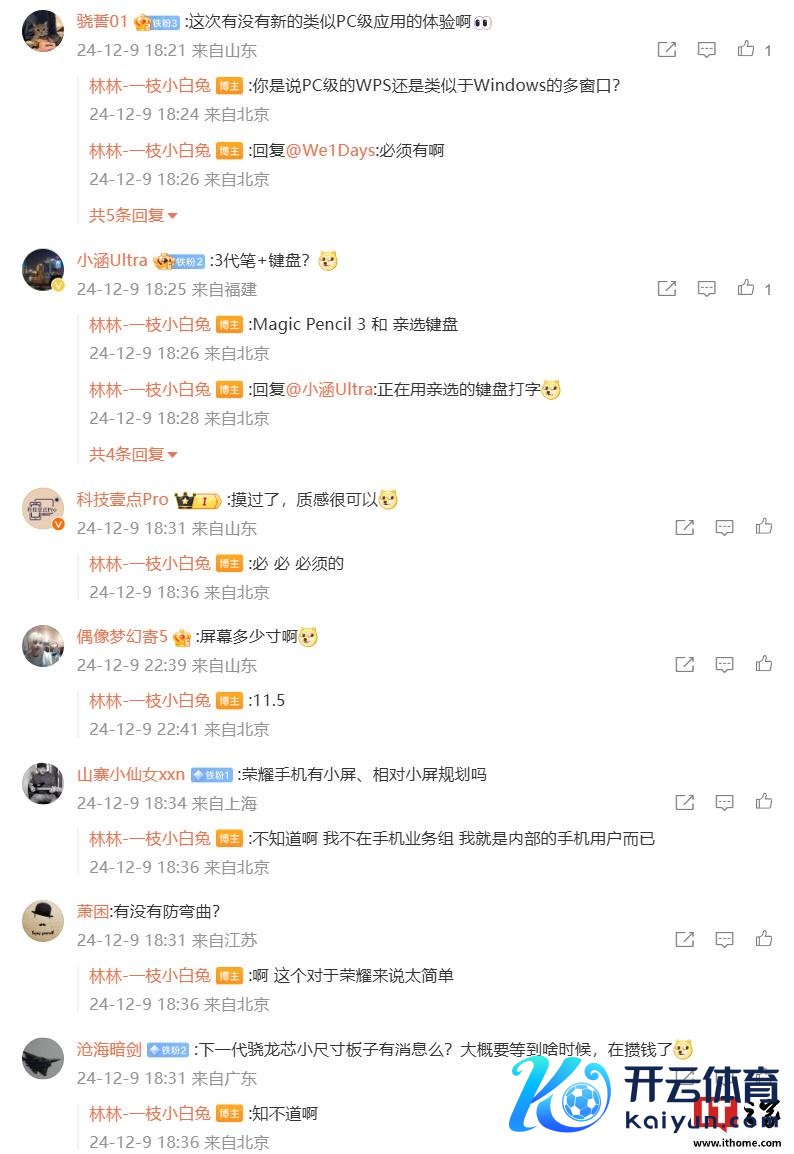794x1154 pixels.
Task: Reply to 偶像梦幻寄5's screen size question
Action: coord(725,664)
